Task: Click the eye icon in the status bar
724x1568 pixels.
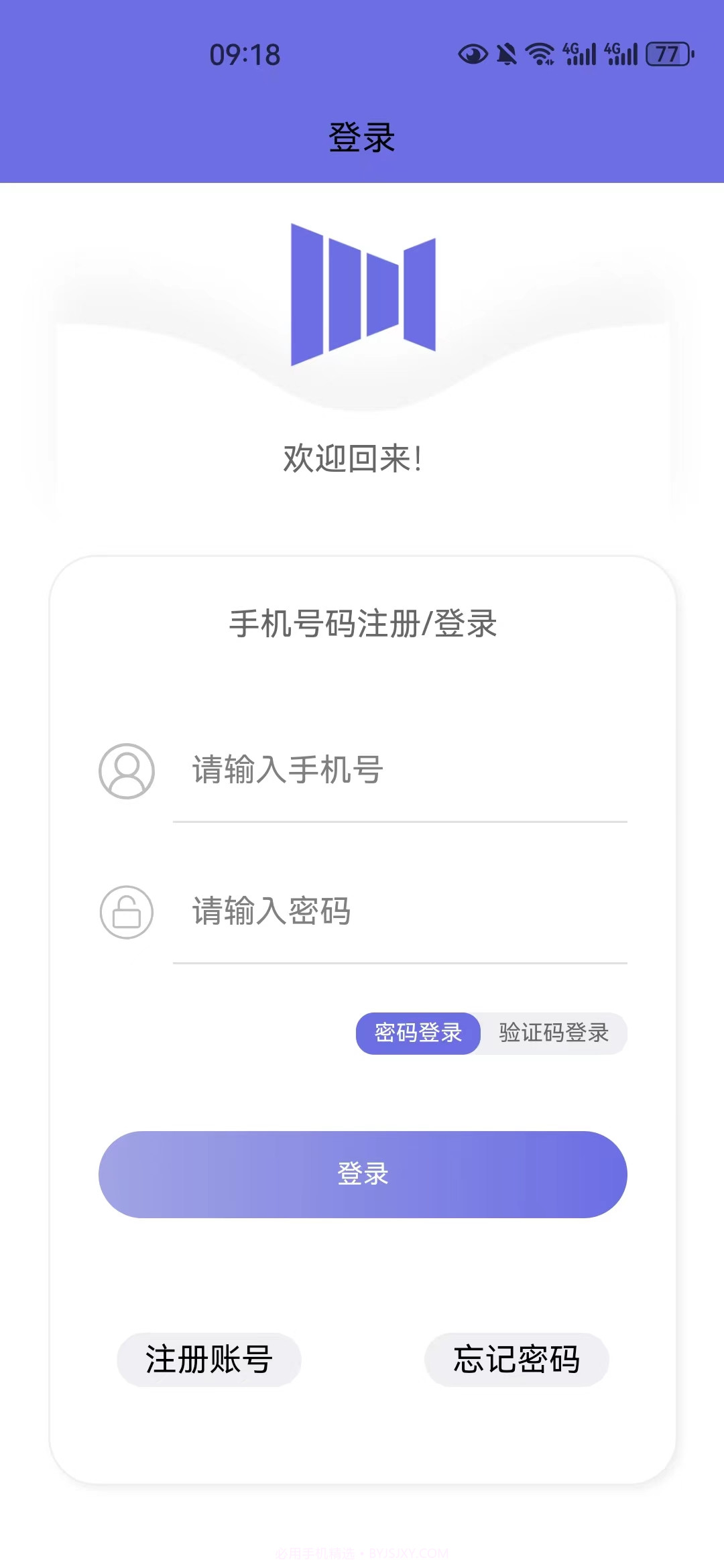Action: pos(471,55)
